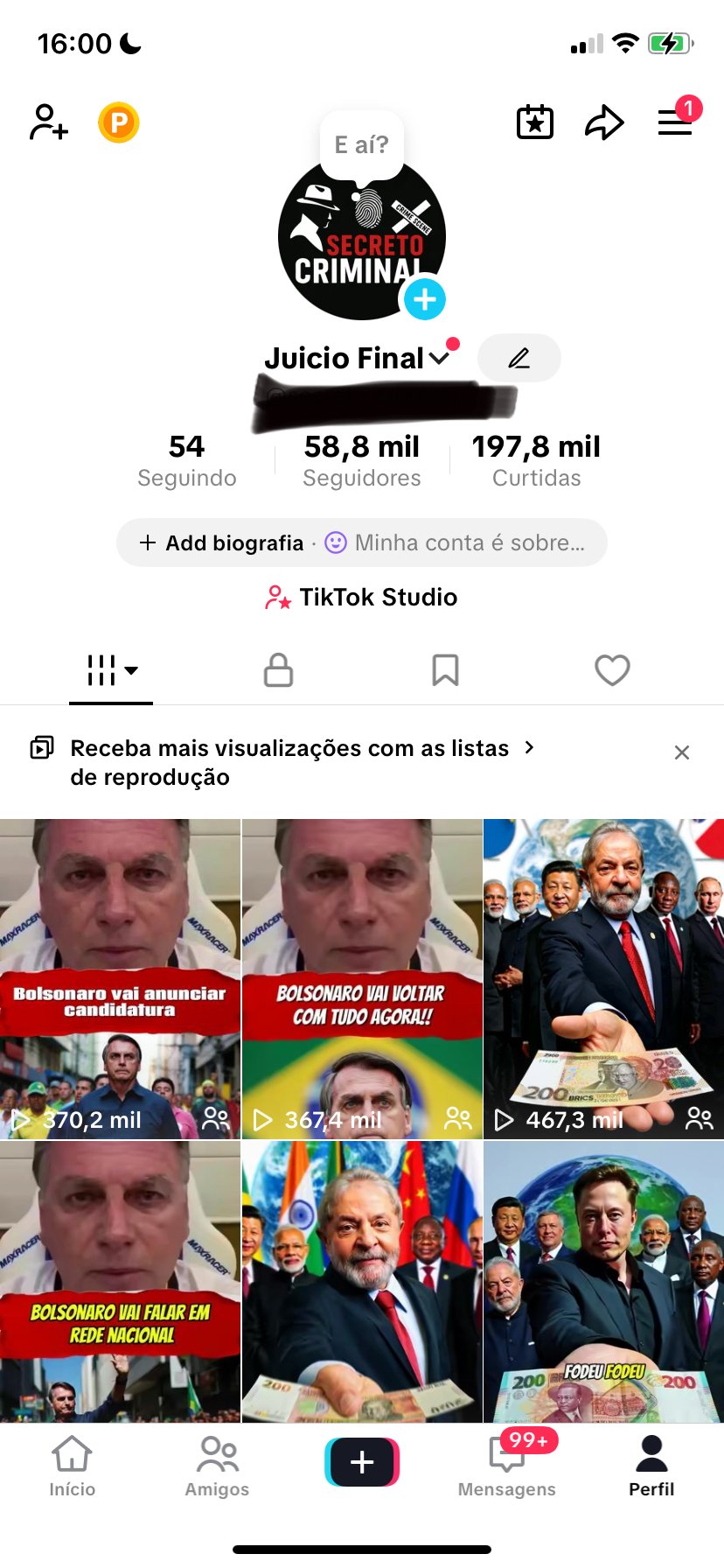Tap the orange P coin icon
The height and width of the screenshot is (1568, 724).
click(119, 122)
